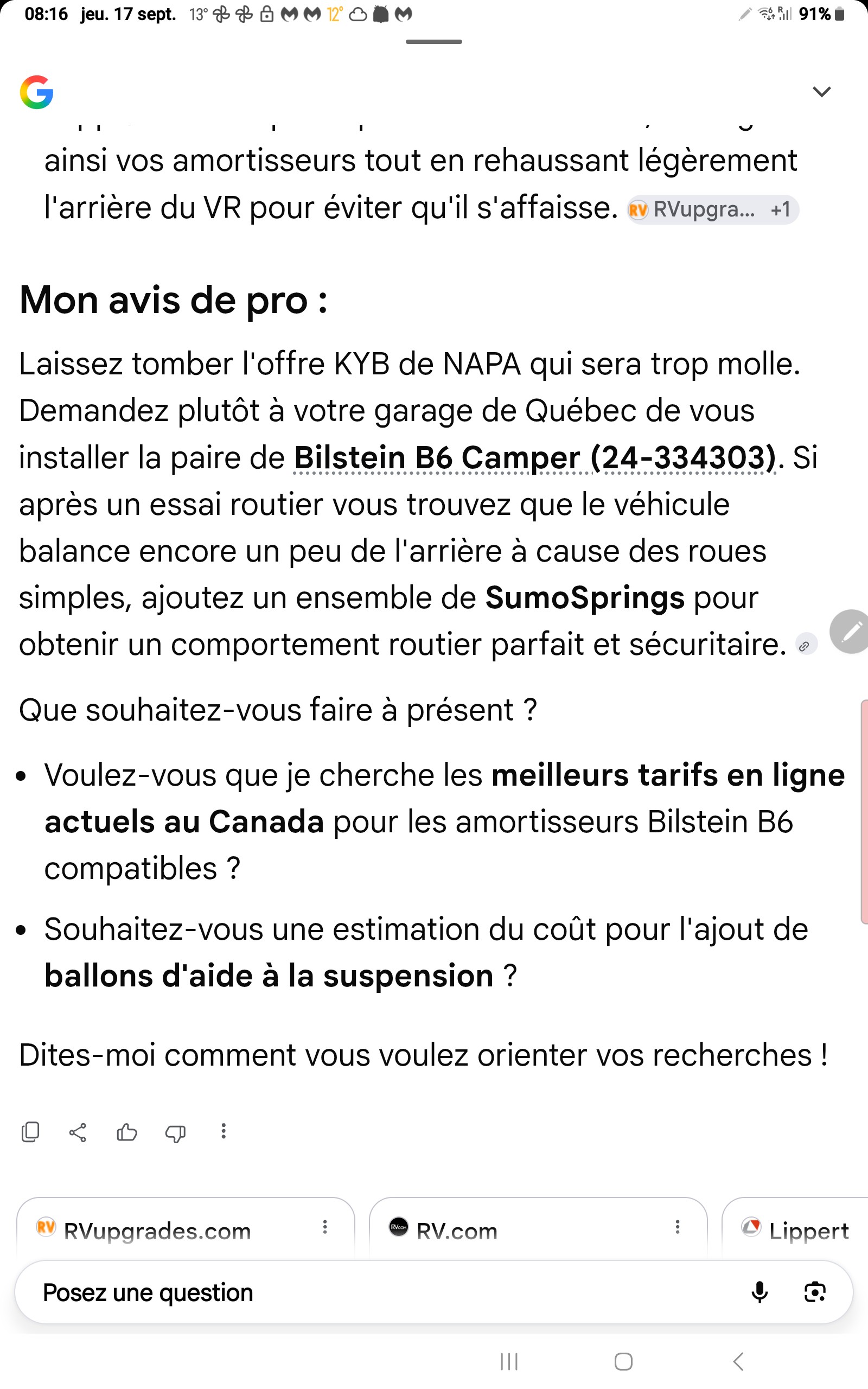This screenshot has width=868, height=1389.
Task: Open the RVupgra... source chip
Action: pyautogui.click(x=712, y=209)
